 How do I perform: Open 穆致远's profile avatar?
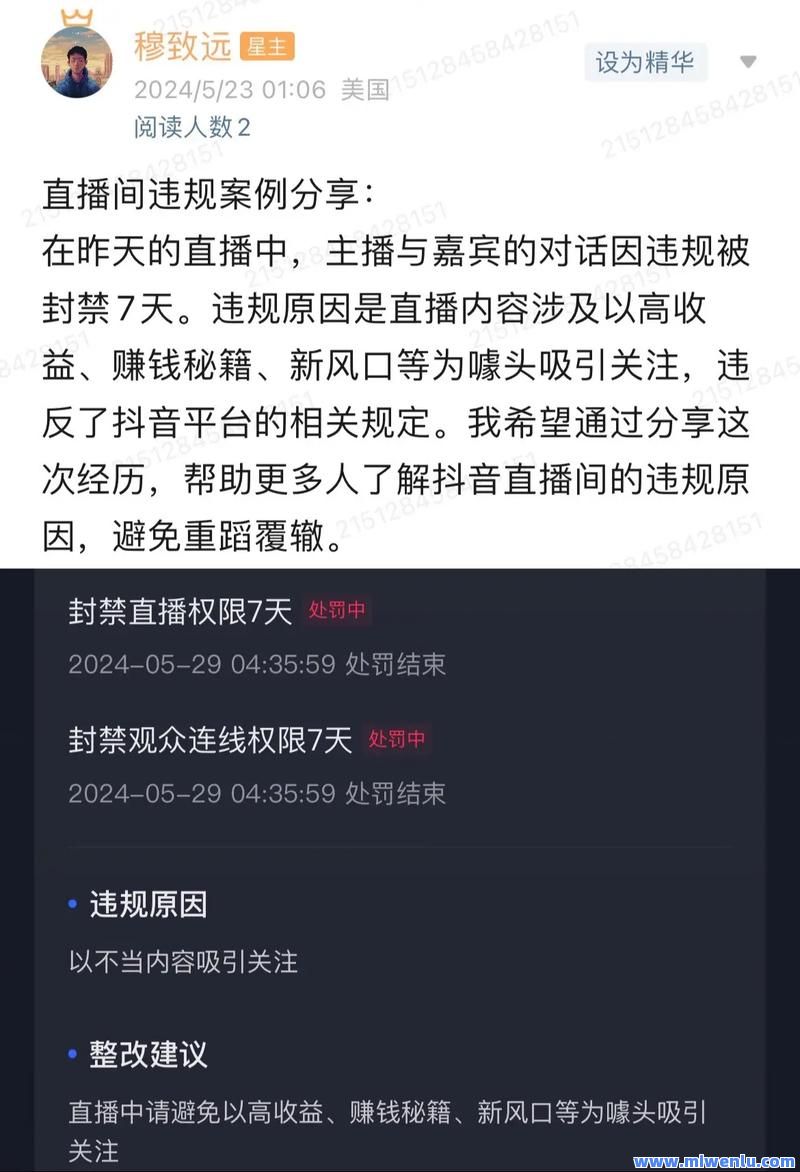(76, 62)
